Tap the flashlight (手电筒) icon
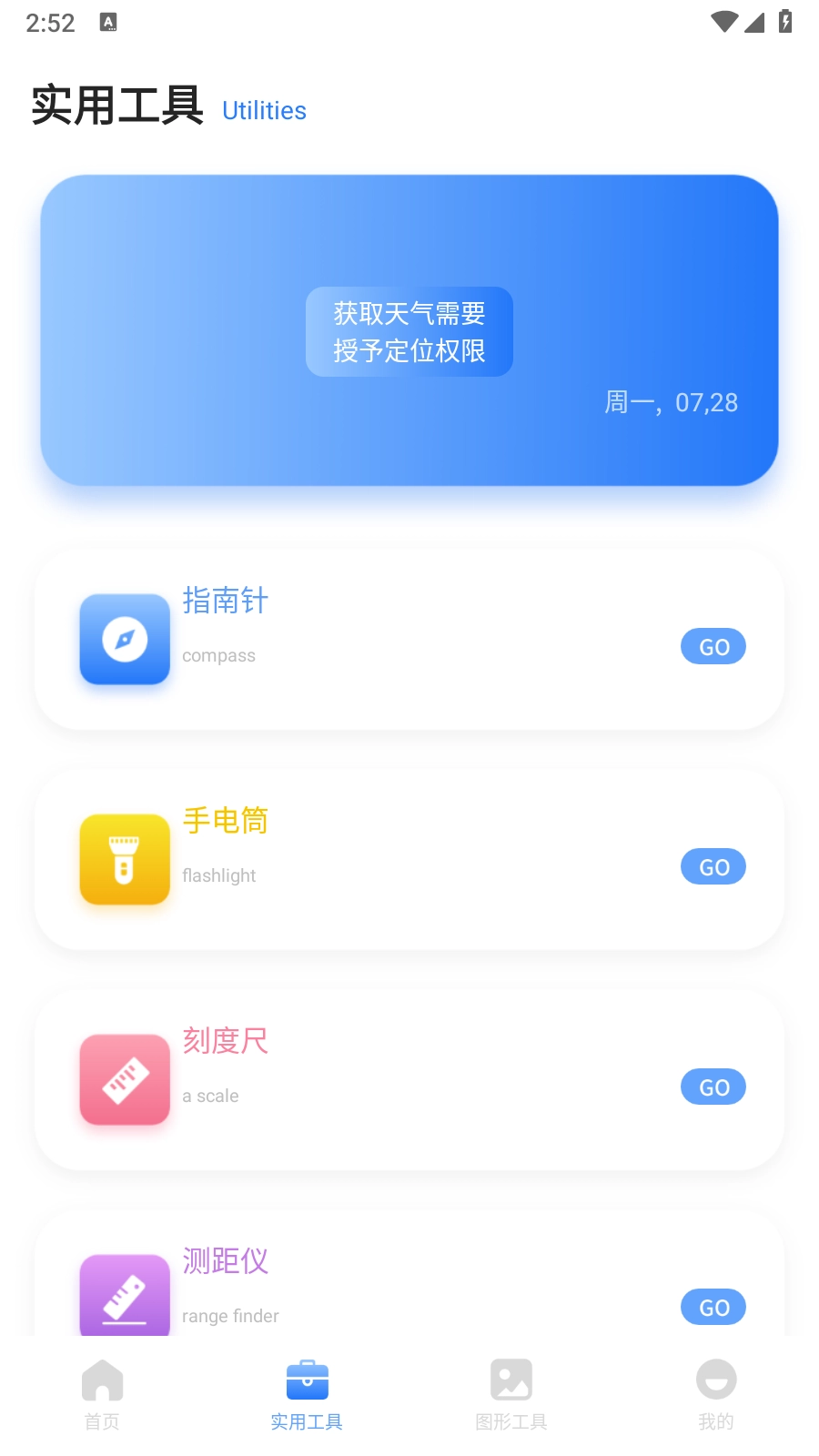 coord(125,860)
